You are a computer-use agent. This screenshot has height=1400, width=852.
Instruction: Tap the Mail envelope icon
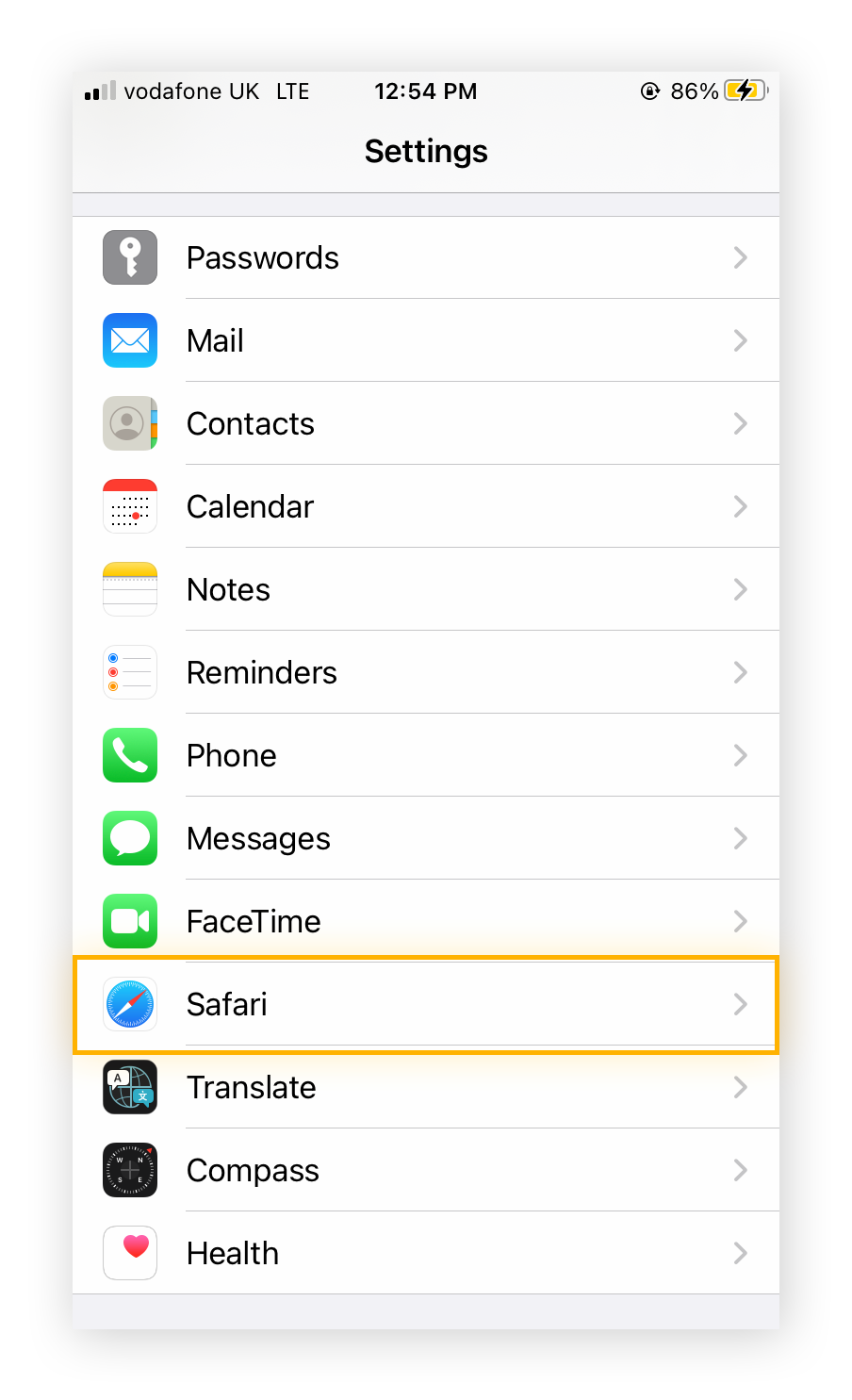[130, 340]
